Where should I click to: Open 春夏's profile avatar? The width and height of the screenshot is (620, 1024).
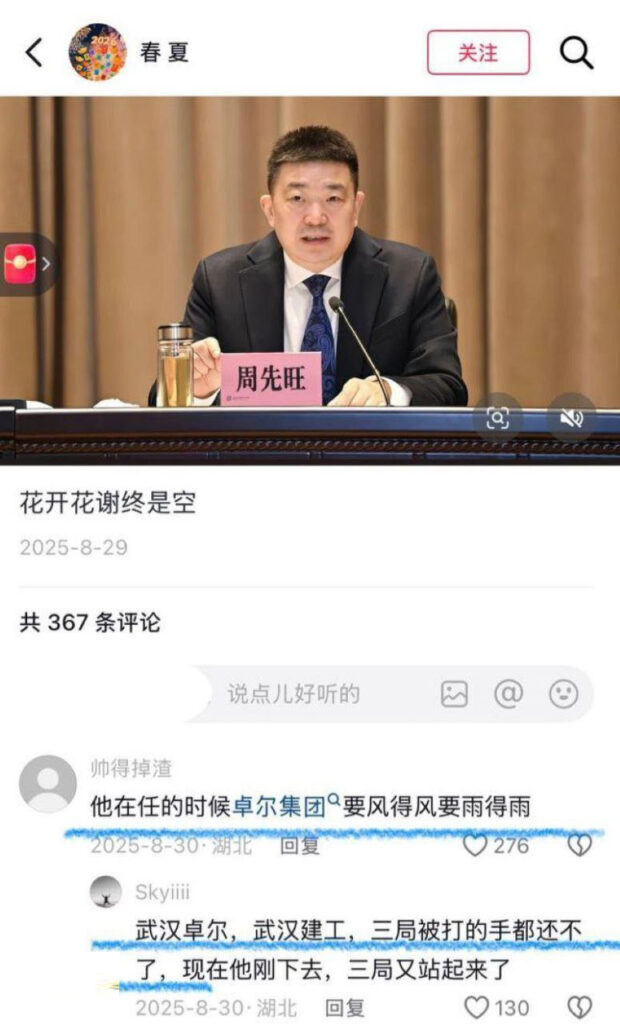(x=97, y=52)
